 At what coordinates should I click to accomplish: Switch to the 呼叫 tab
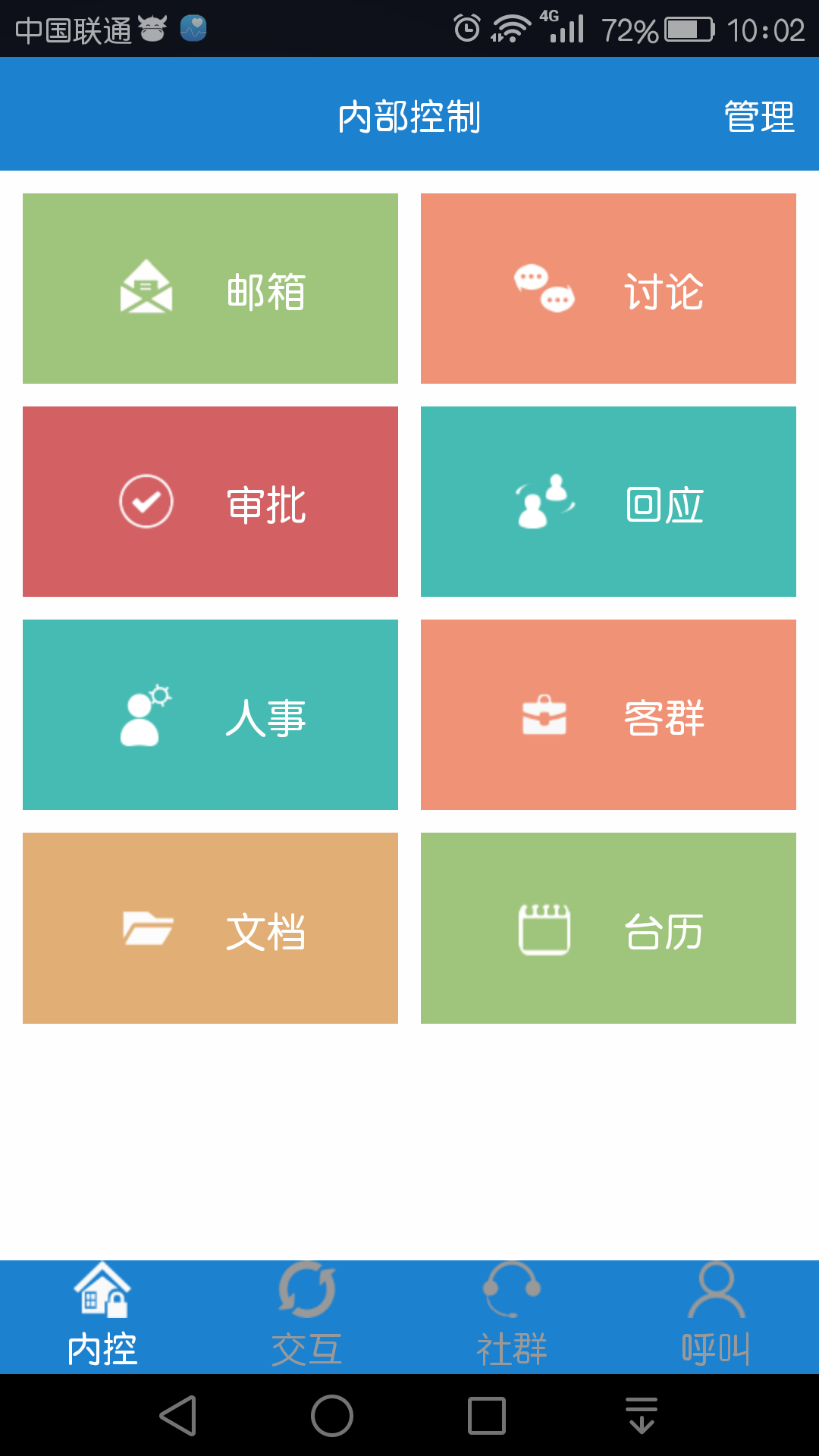pos(717,1316)
